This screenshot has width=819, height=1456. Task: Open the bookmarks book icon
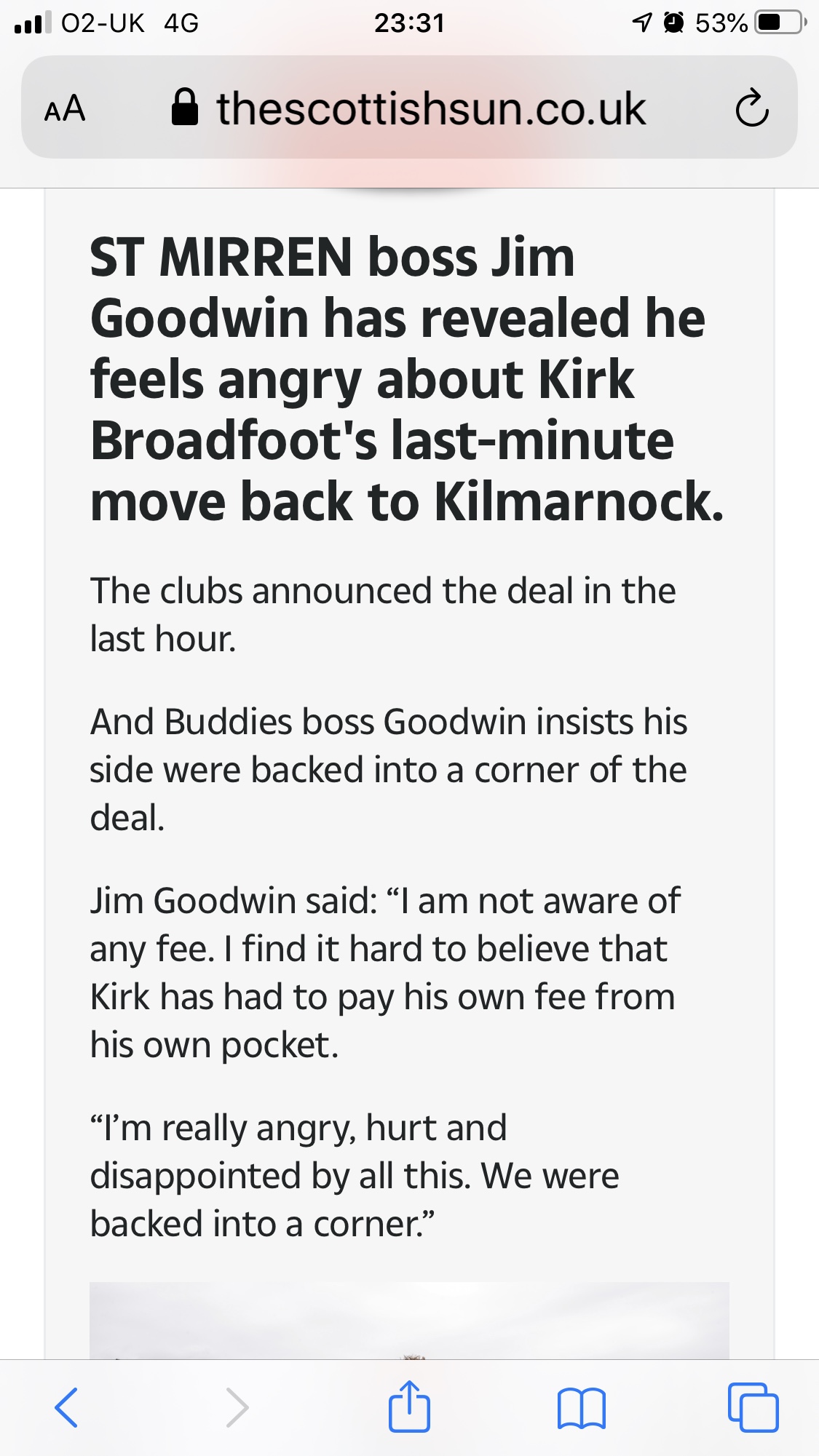(581, 1408)
